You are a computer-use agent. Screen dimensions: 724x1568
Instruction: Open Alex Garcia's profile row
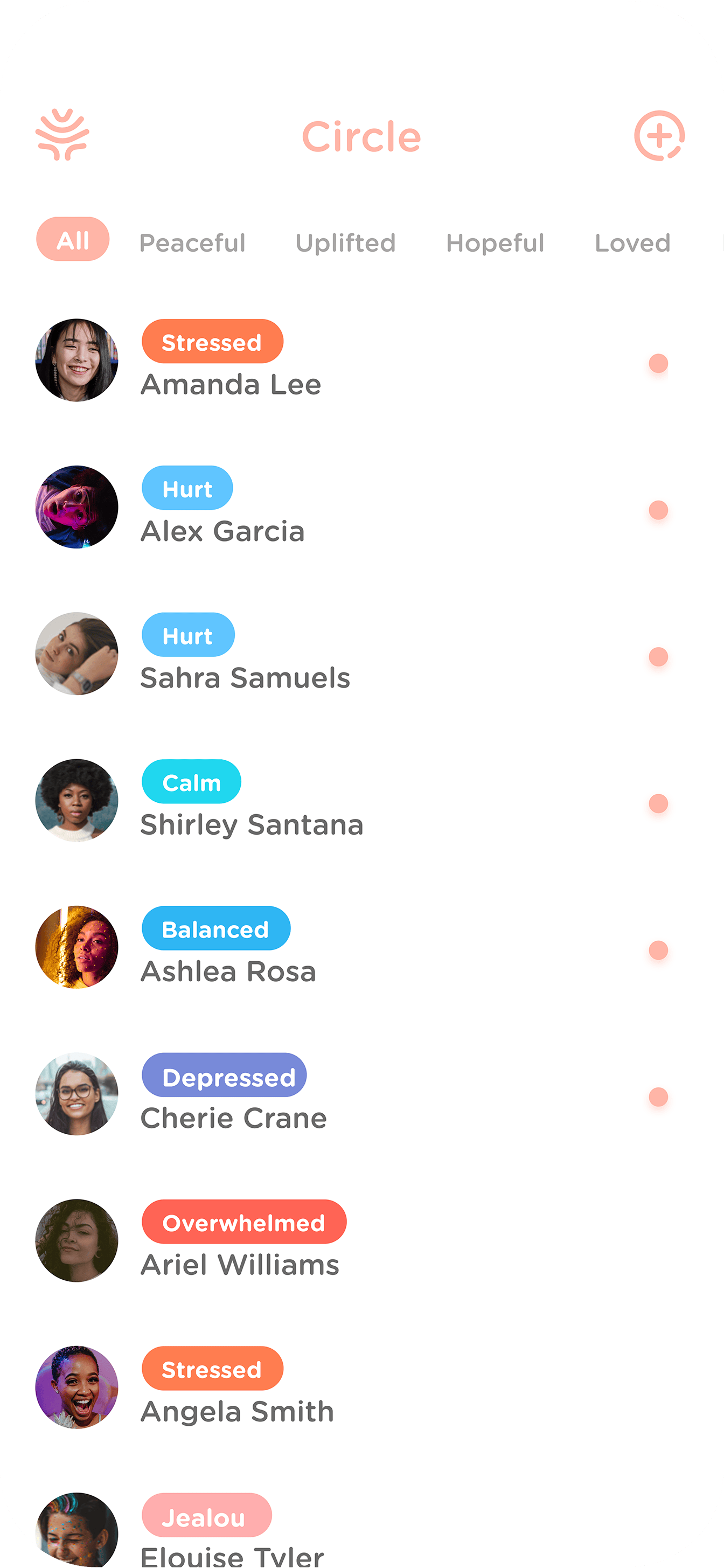pos(222,530)
